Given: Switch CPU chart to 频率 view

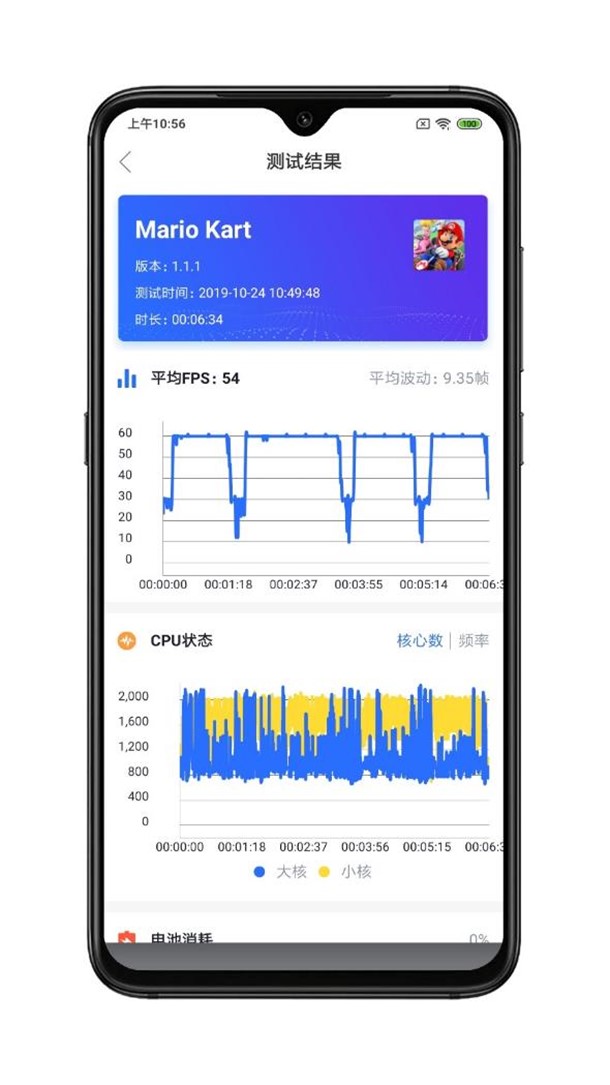Looking at the screenshot, I should point(473,640).
